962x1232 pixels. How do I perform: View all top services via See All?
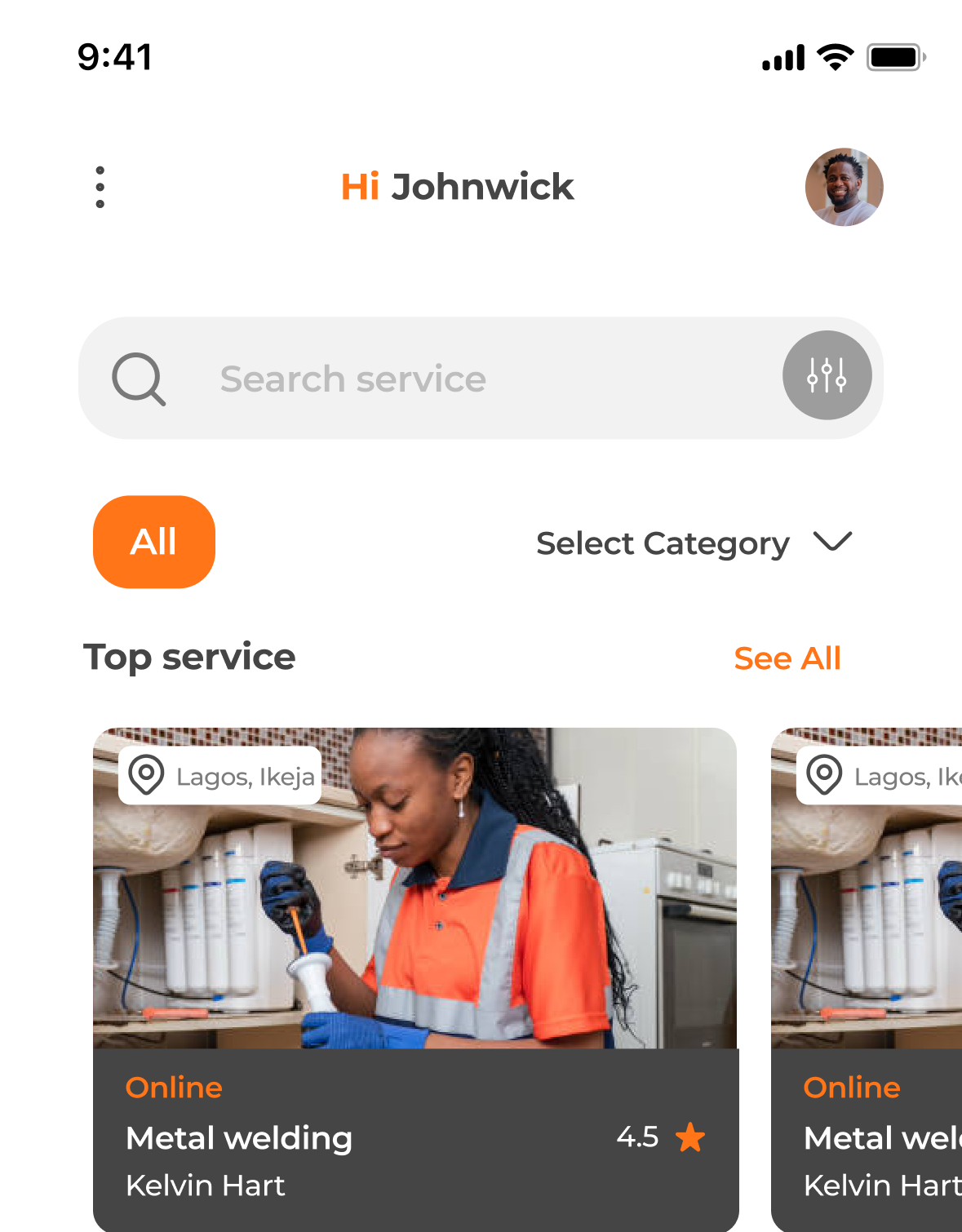pos(787,658)
